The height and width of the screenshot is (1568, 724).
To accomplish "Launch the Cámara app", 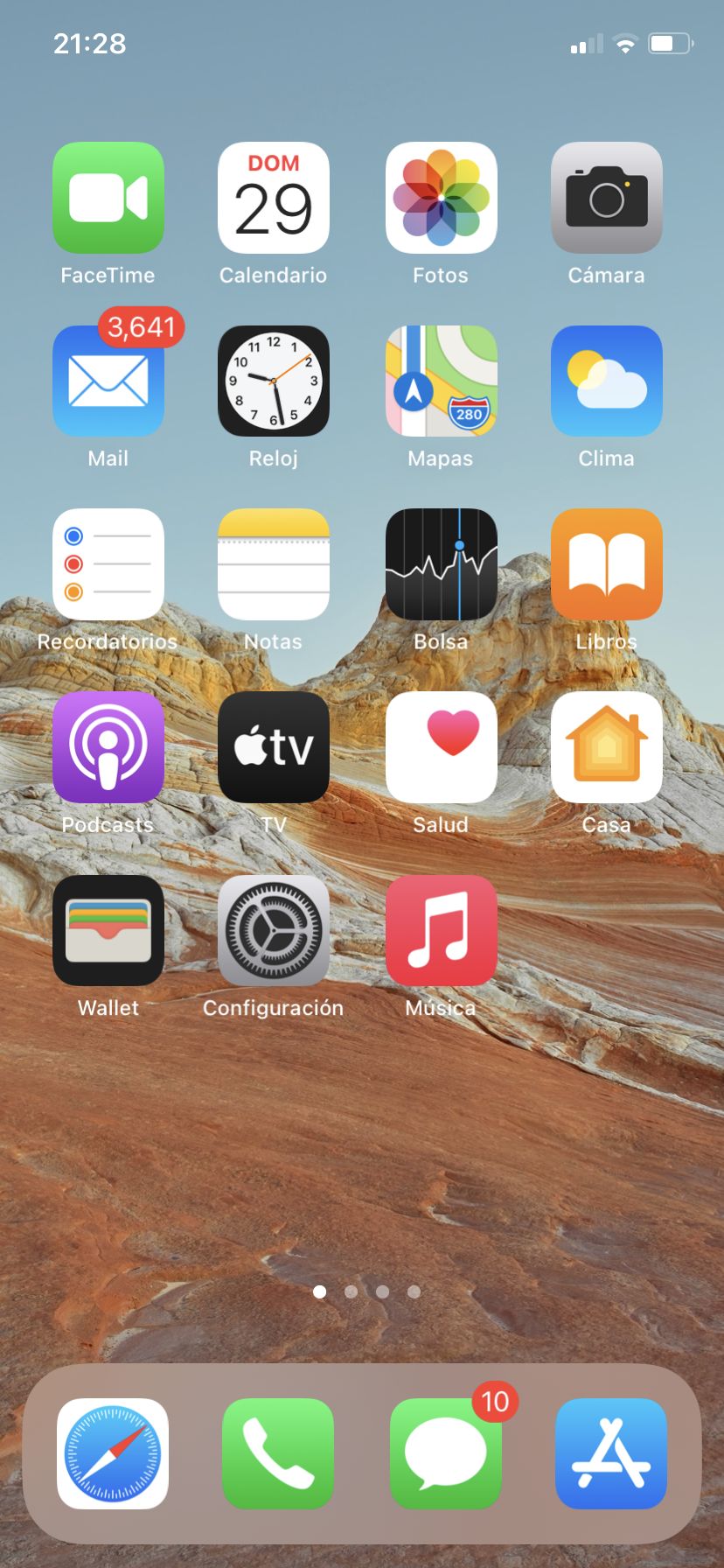I will click(x=607, y=198).
